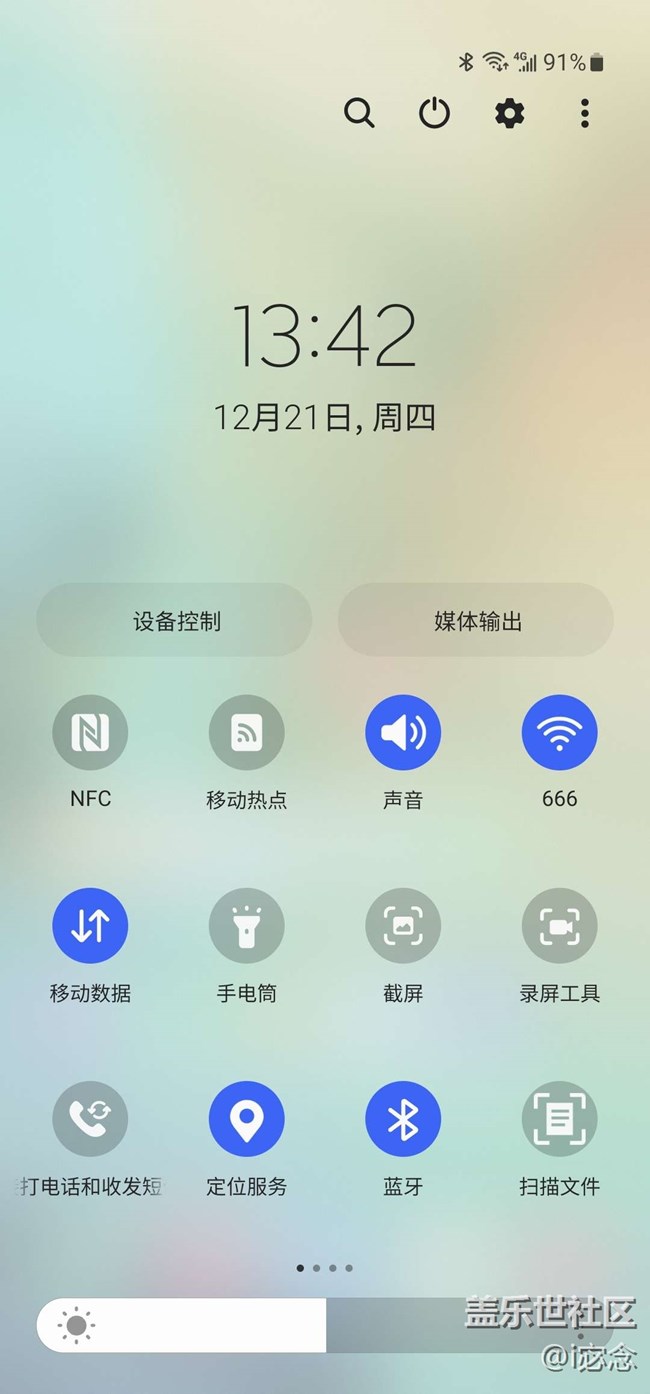Open 设备控制 button
650x1394 pixels.
[175, 621]
